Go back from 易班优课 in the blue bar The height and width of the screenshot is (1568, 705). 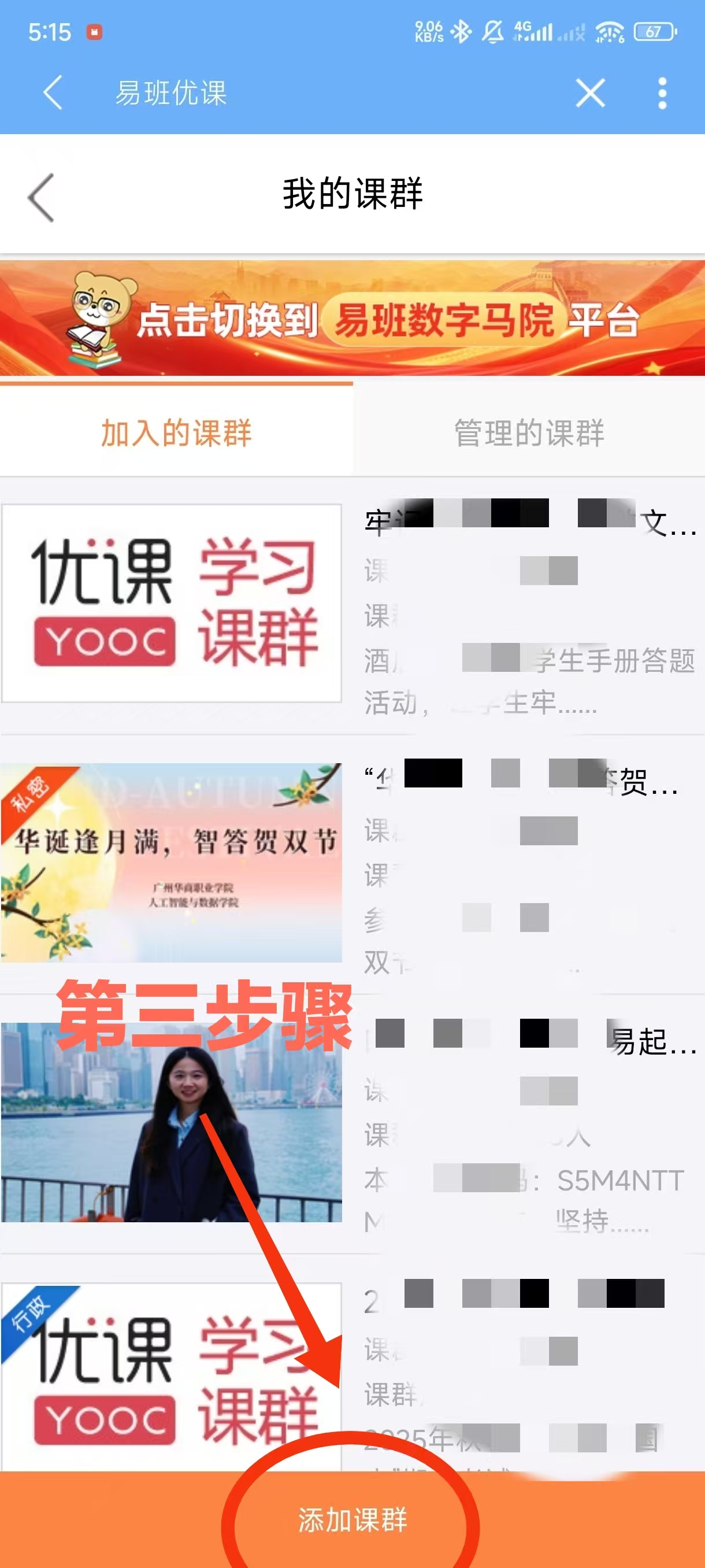tap(53, 93)
